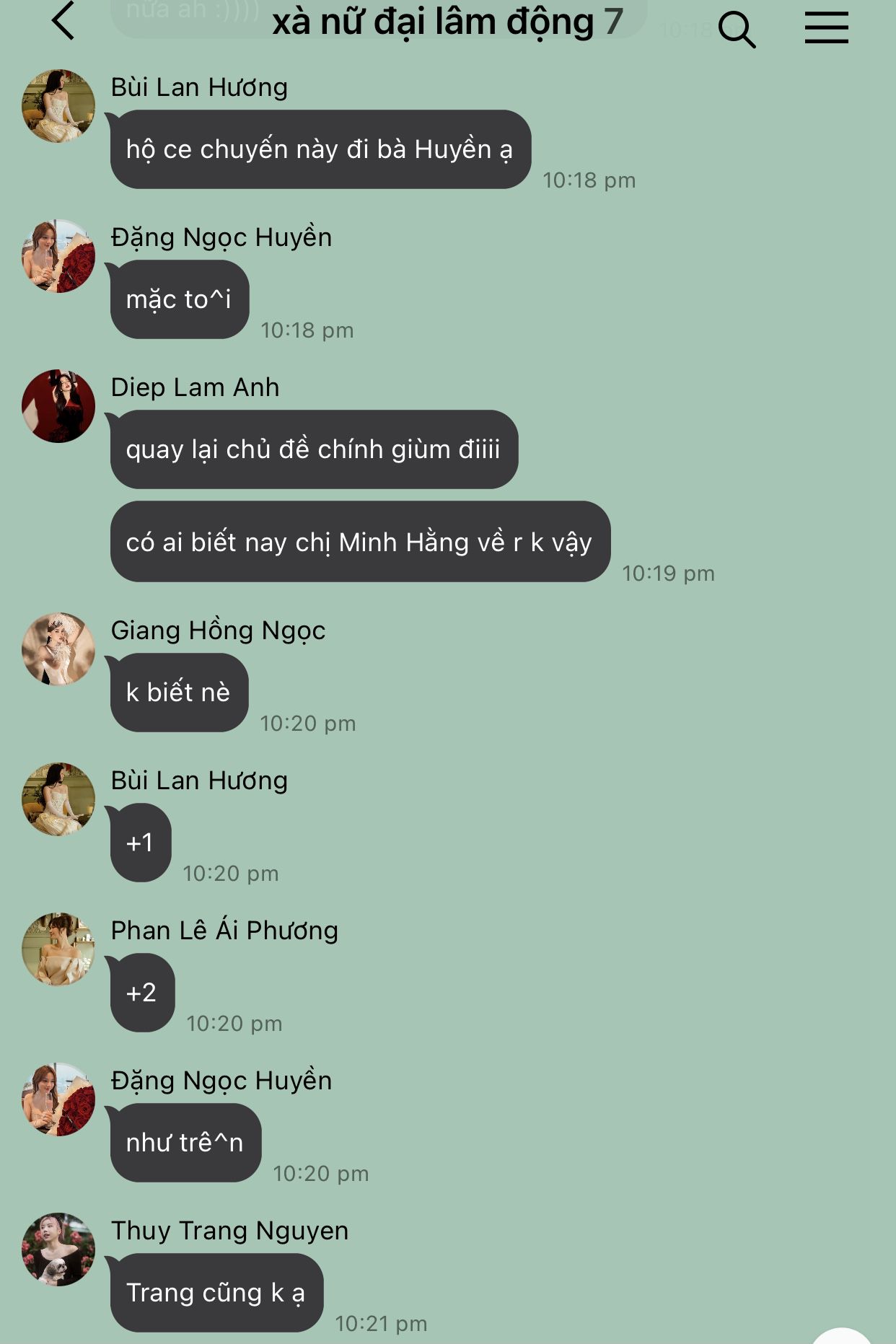
Task: View Giang Hồng Ngọc's avatar
Action: click(x=58, y=649)
